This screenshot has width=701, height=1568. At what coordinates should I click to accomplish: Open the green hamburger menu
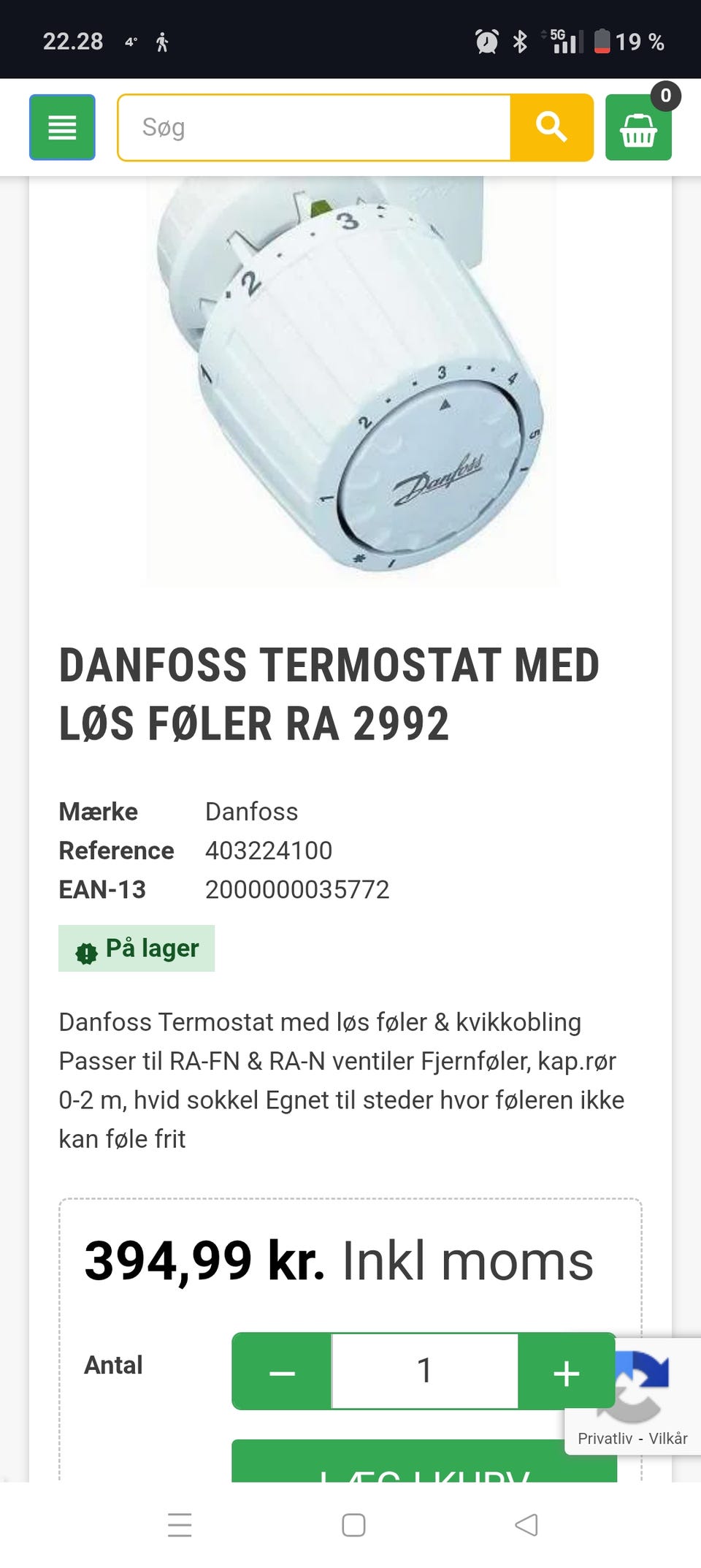coord(62,127)
